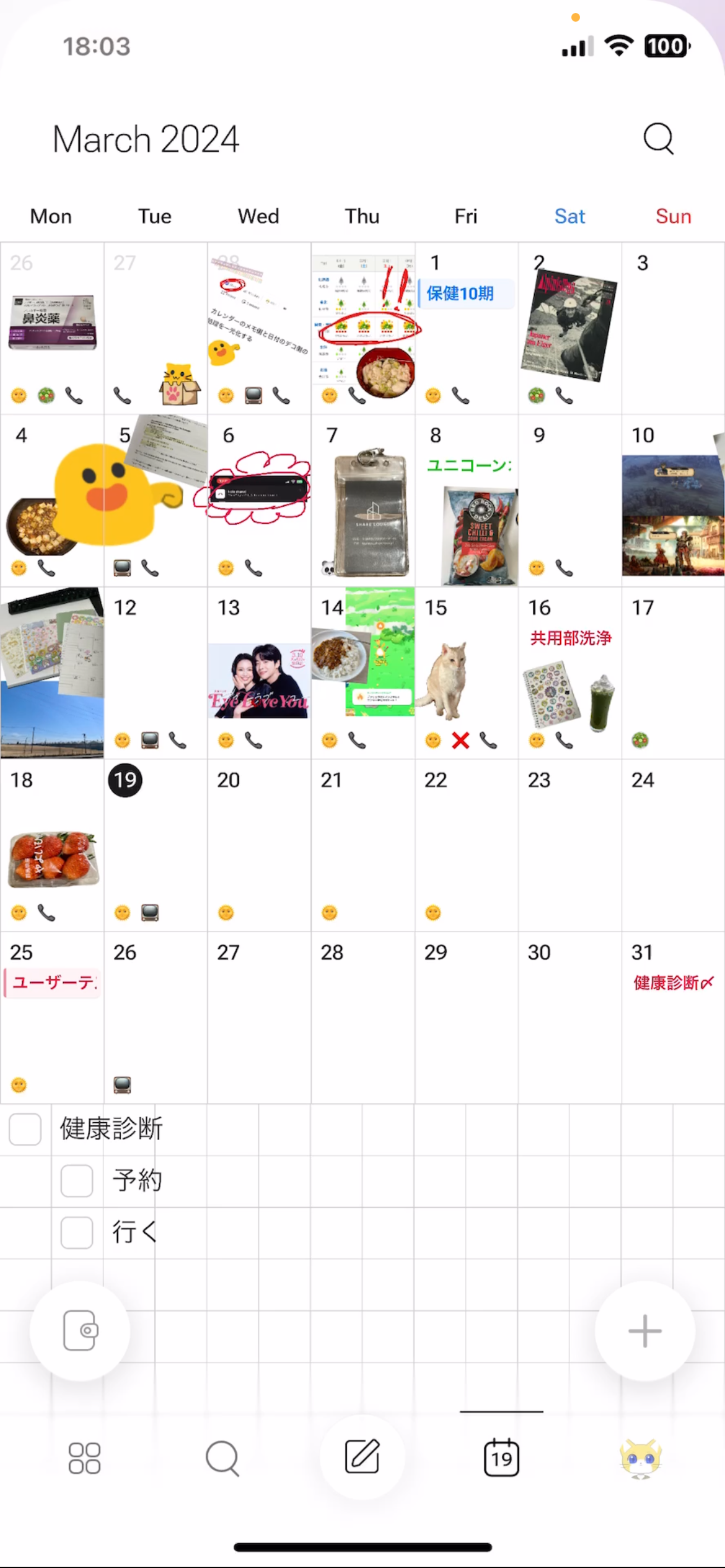Screen dimensions: 725x1568
Task: Open March 1 with 保健10期 event
Action: pos(466,328)
